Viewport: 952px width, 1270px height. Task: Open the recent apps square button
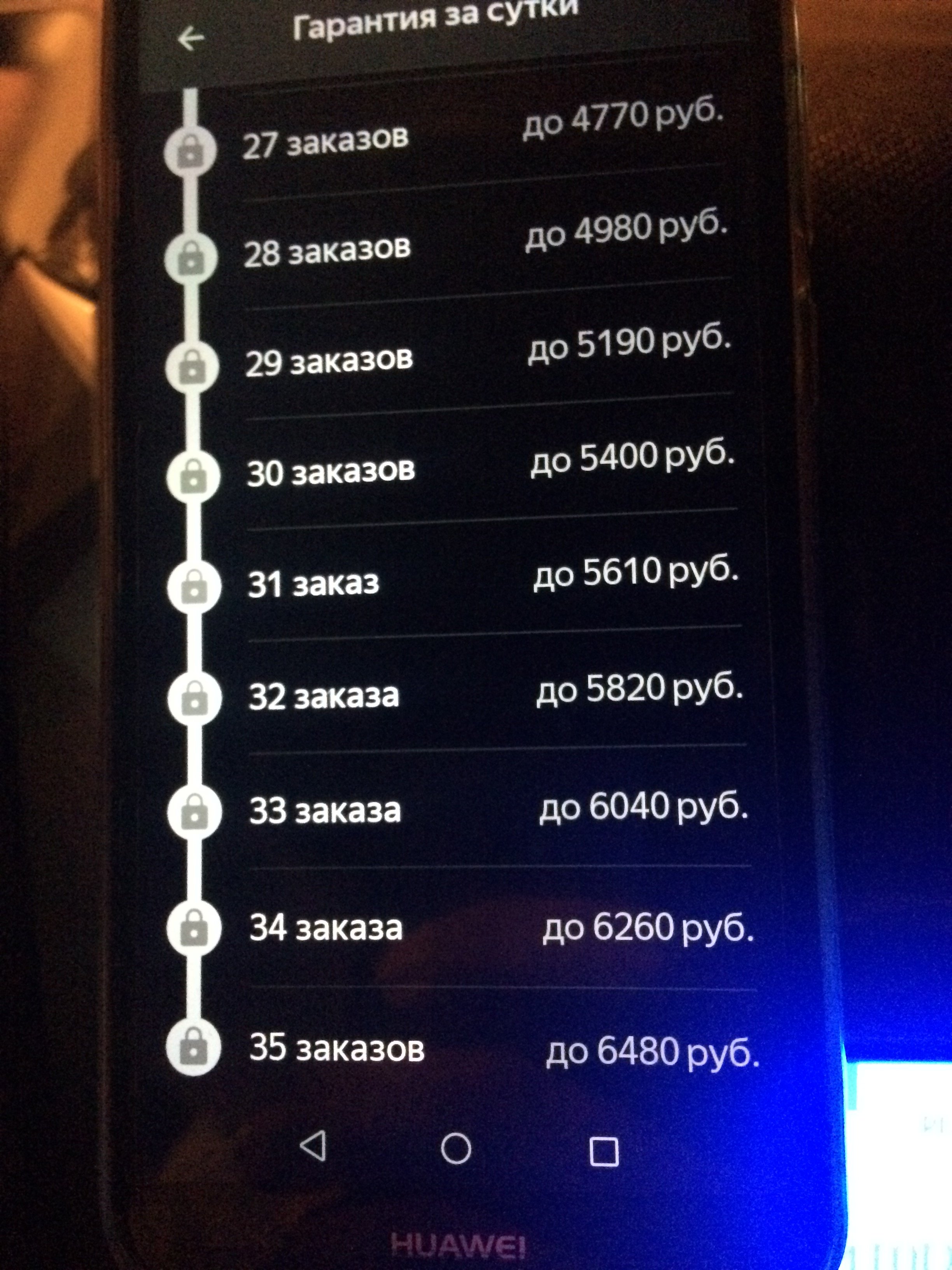[604, 1151]
